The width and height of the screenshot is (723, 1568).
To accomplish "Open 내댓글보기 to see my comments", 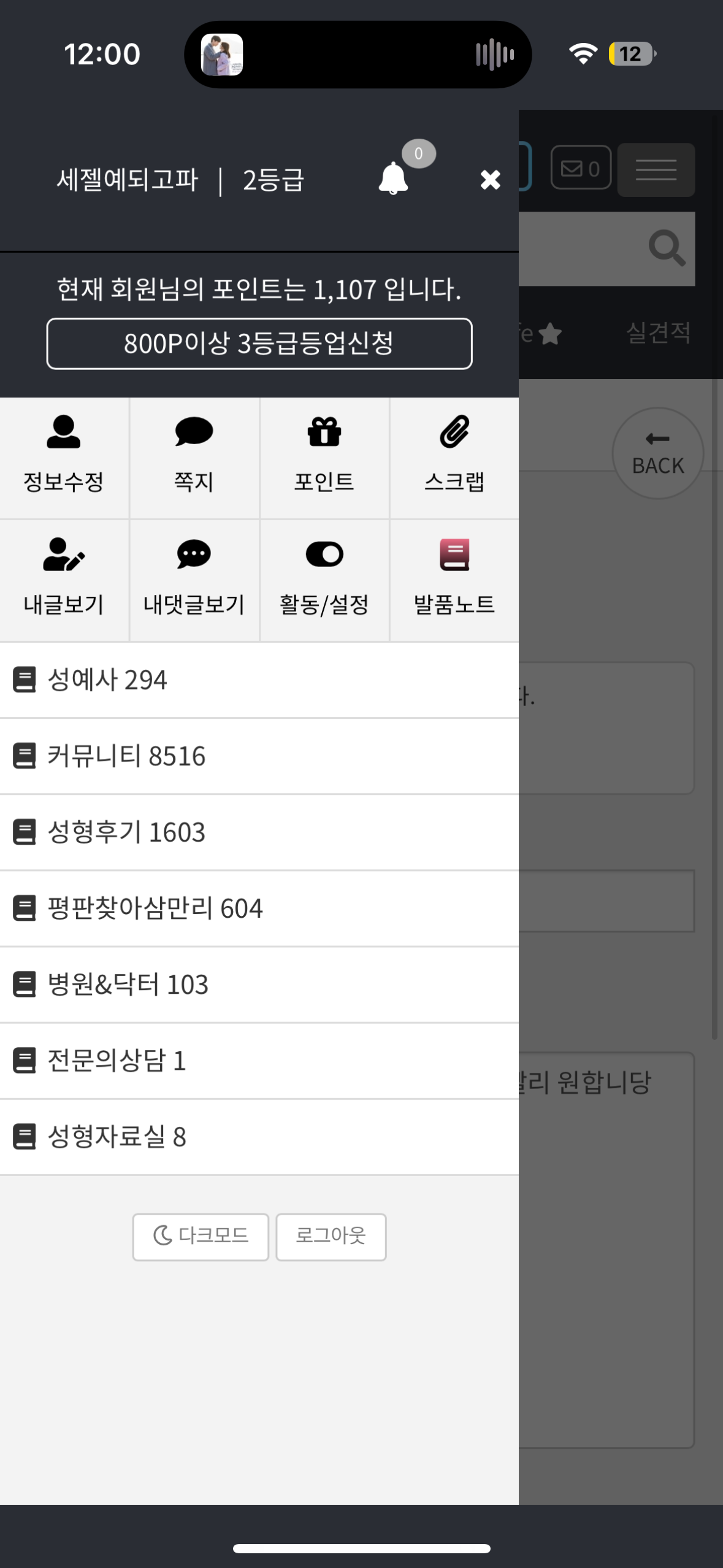I will coord(194,580).
